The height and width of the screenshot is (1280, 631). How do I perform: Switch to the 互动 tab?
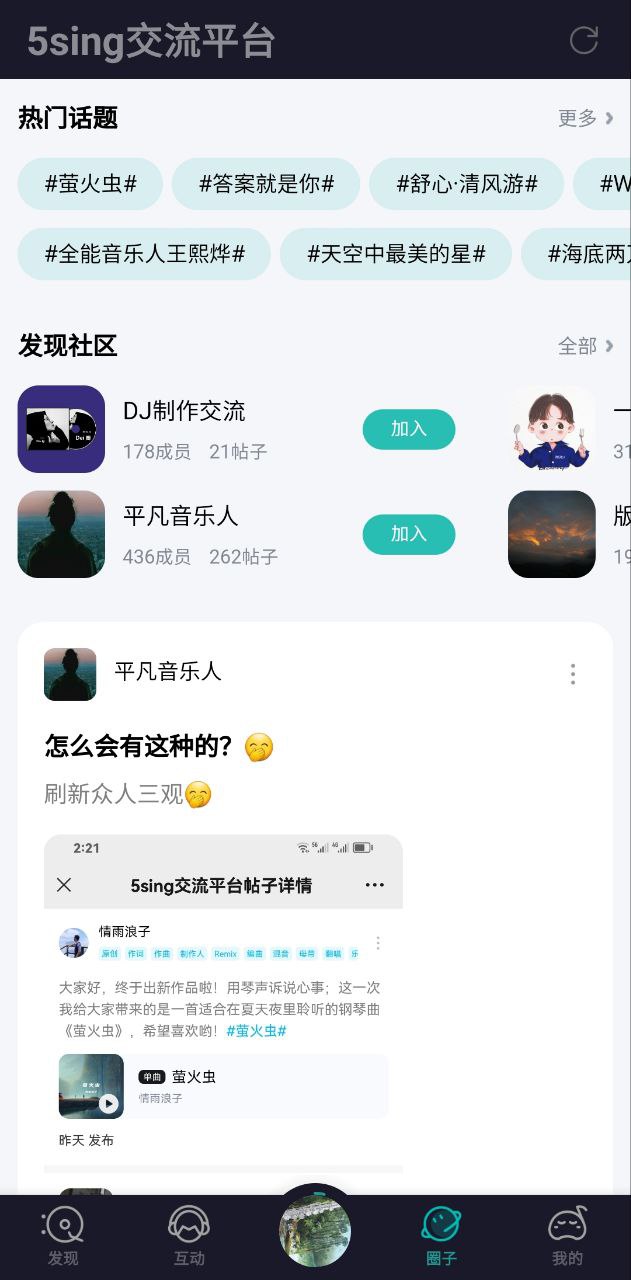click(x=189, y=1236)
